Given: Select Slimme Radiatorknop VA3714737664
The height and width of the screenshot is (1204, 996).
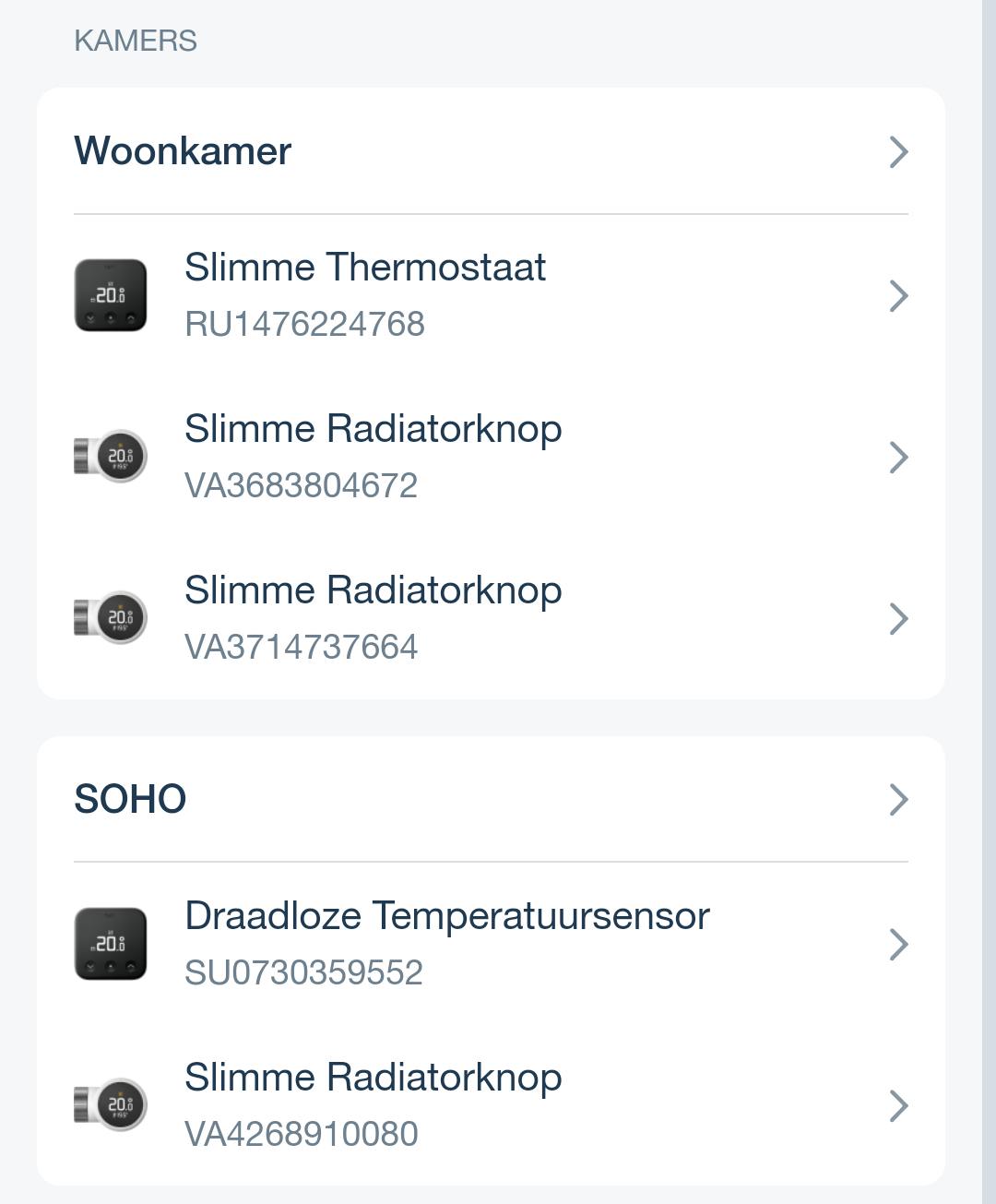Looking at the screenshot, I should 491,618.
